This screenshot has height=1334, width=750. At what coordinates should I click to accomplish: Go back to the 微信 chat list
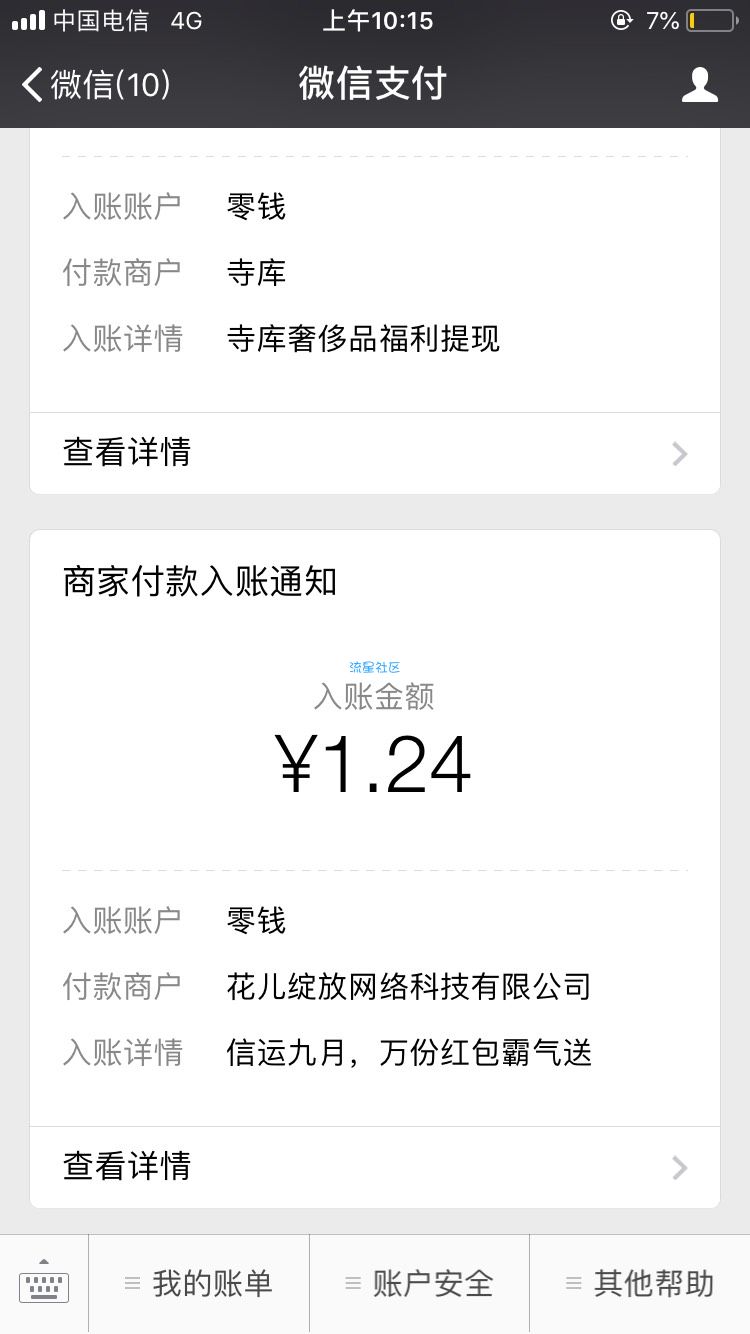[x=96, y=84]
